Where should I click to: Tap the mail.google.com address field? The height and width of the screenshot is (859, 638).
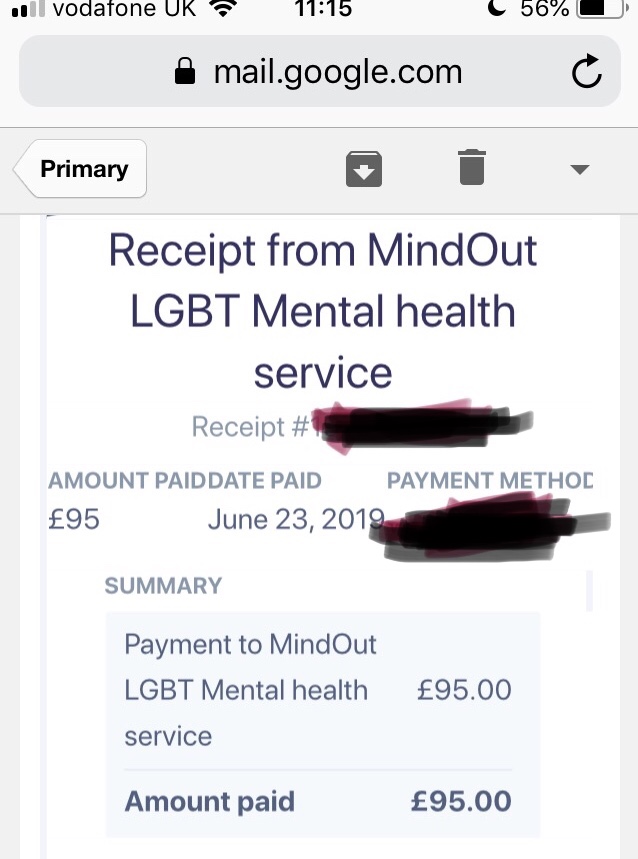tap(318, 72)
